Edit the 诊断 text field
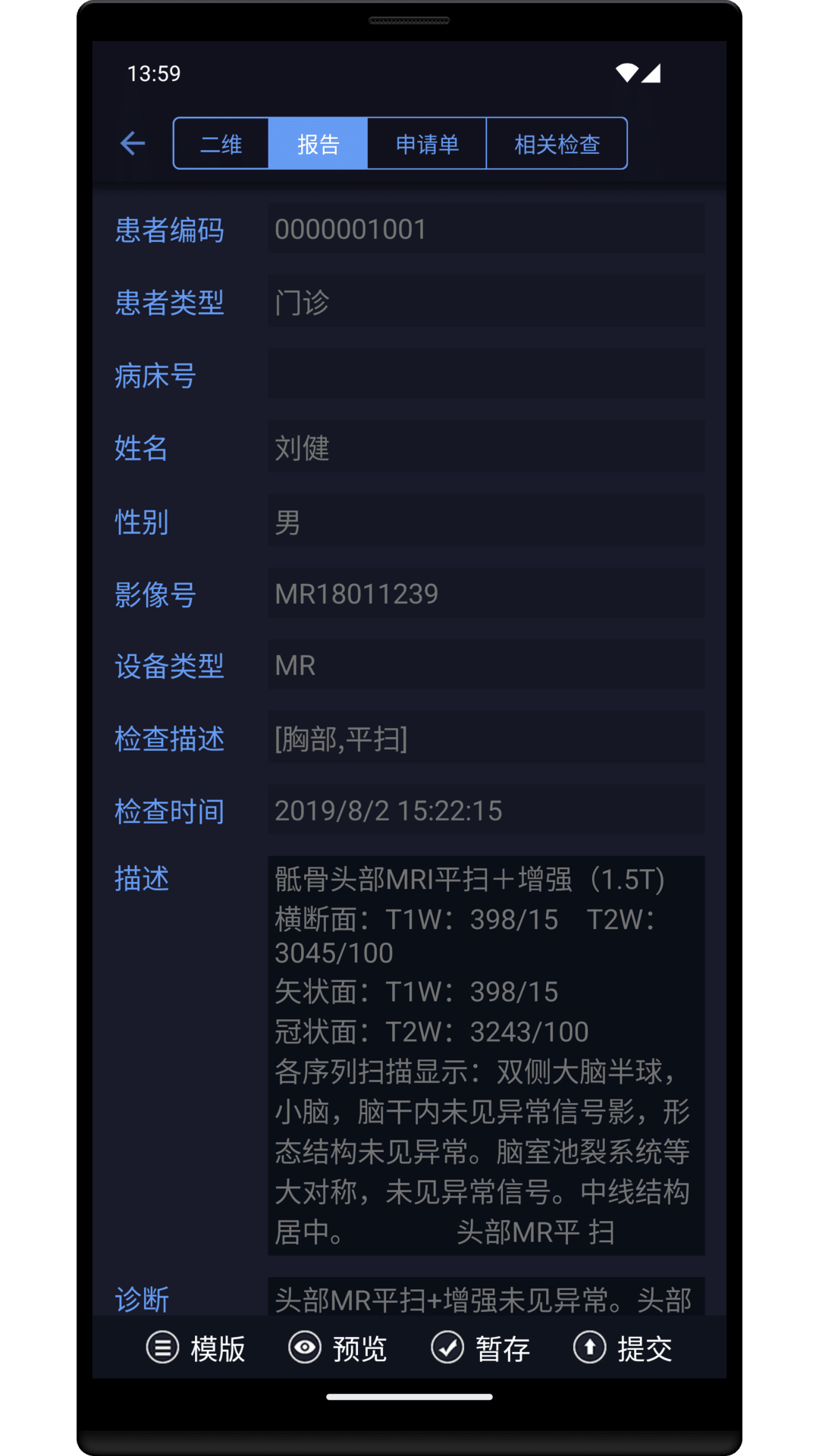 click(x=485, y=1298)
